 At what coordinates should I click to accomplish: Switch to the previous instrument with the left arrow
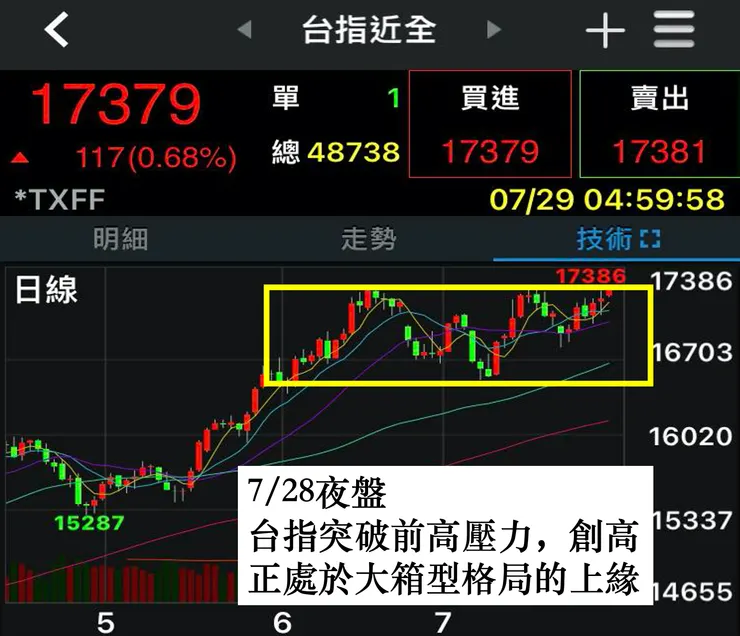click(244, 30)
